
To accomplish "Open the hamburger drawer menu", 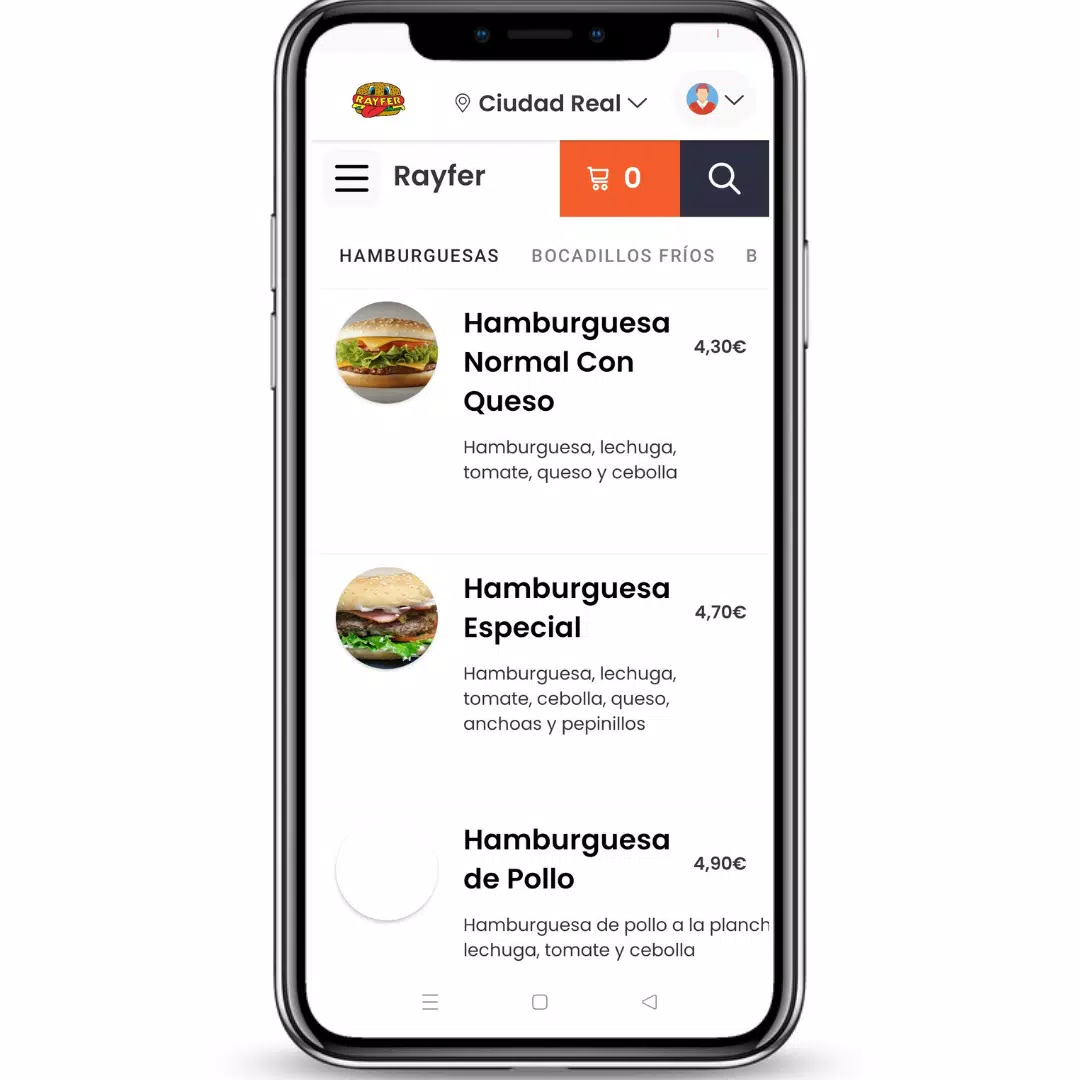I will tap(351, 178).
